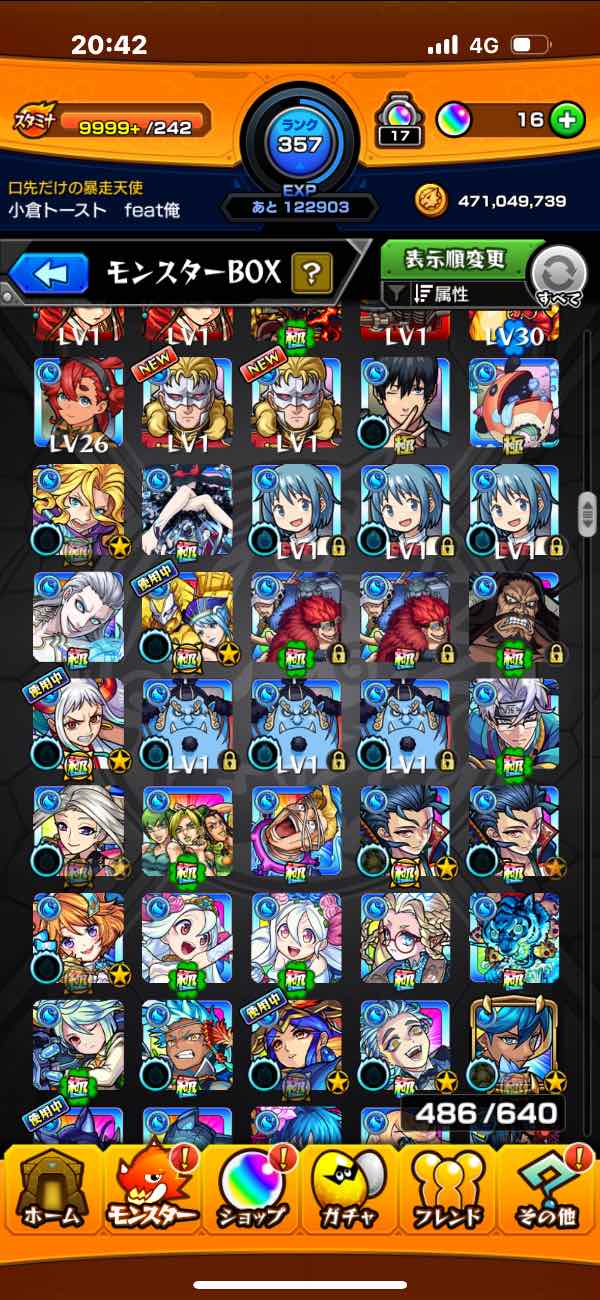Screen dimensions: 600x1300
Task: Select the pink fish monster with 極 badge
Action: pos(514,404)
